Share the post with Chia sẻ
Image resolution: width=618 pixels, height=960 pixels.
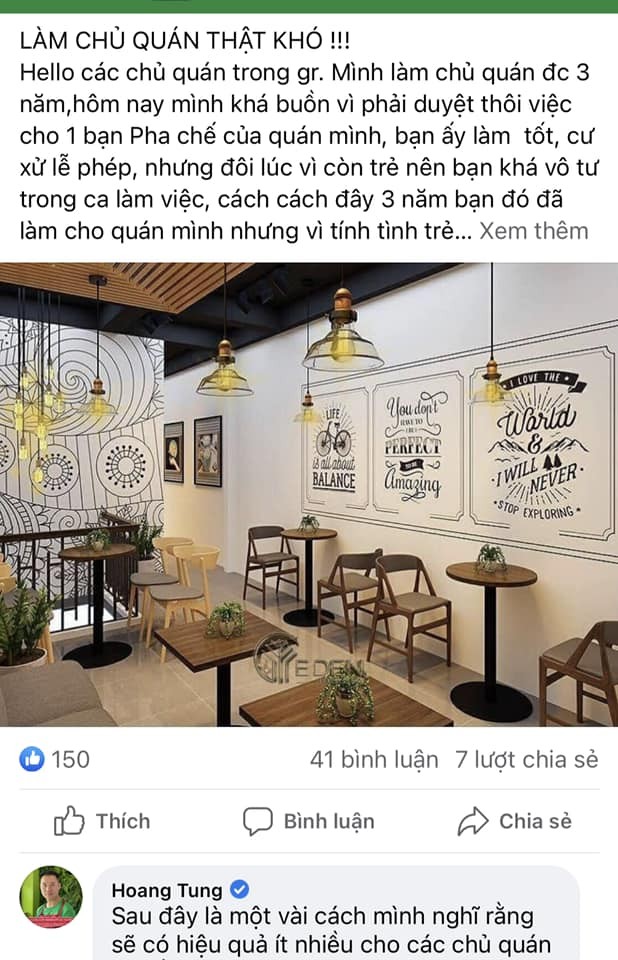pos(515,821)
